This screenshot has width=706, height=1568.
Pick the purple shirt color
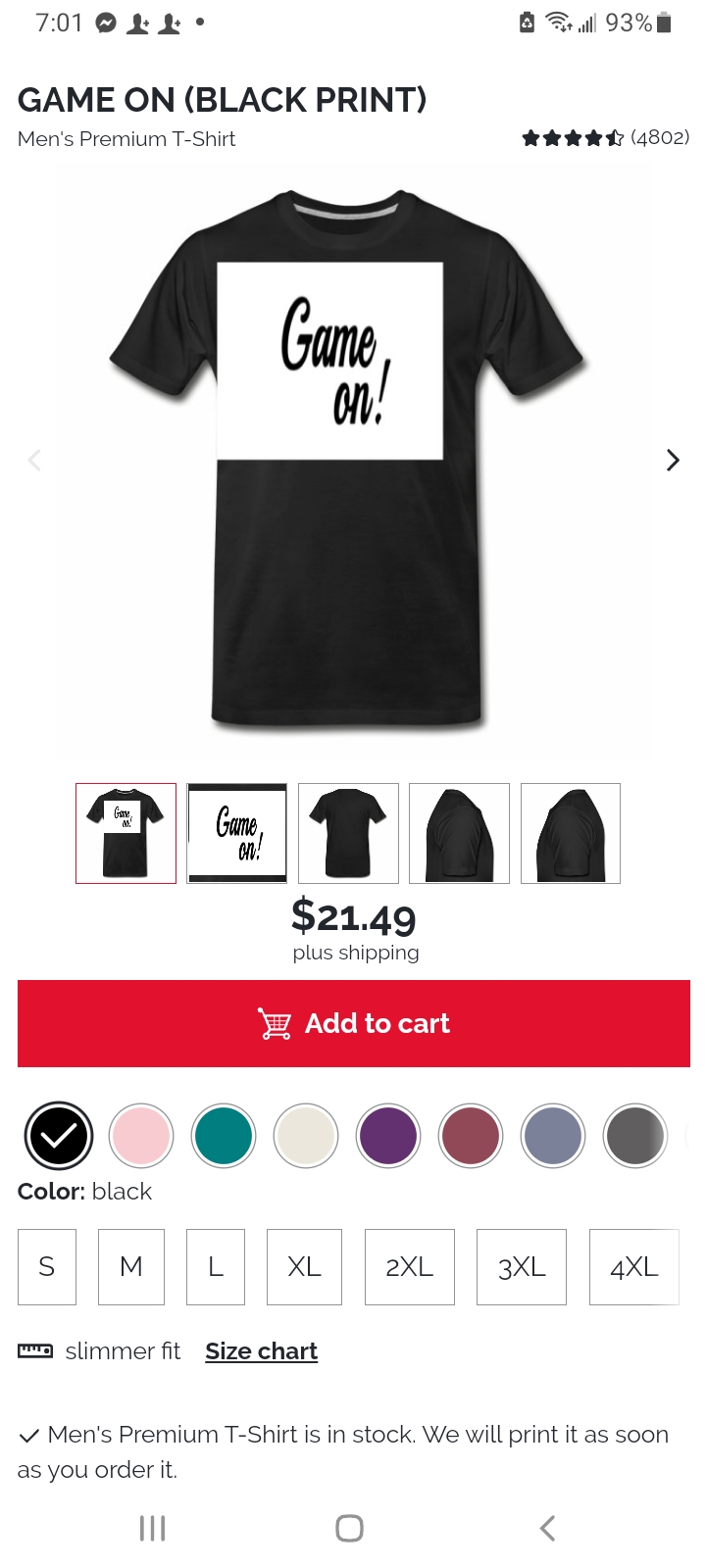click(388, 1136)
